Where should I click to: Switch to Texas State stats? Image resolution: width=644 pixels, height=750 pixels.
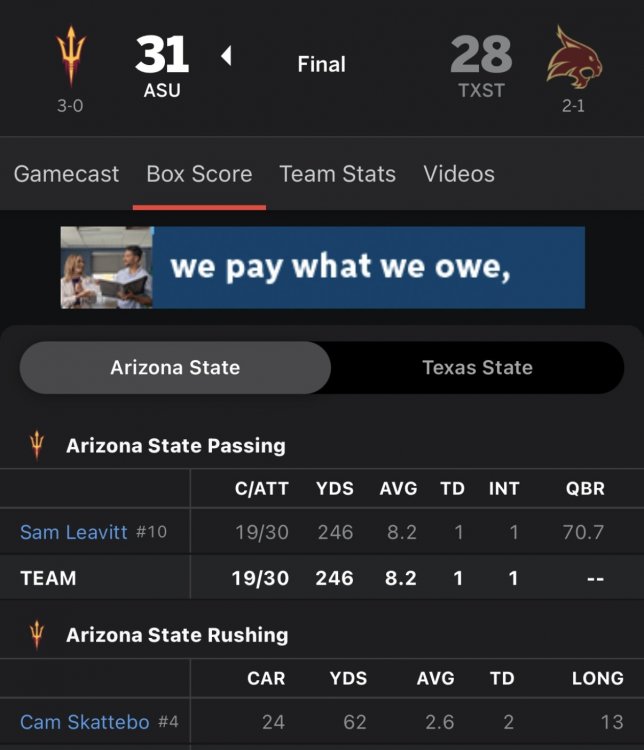(x=477, y=367)
